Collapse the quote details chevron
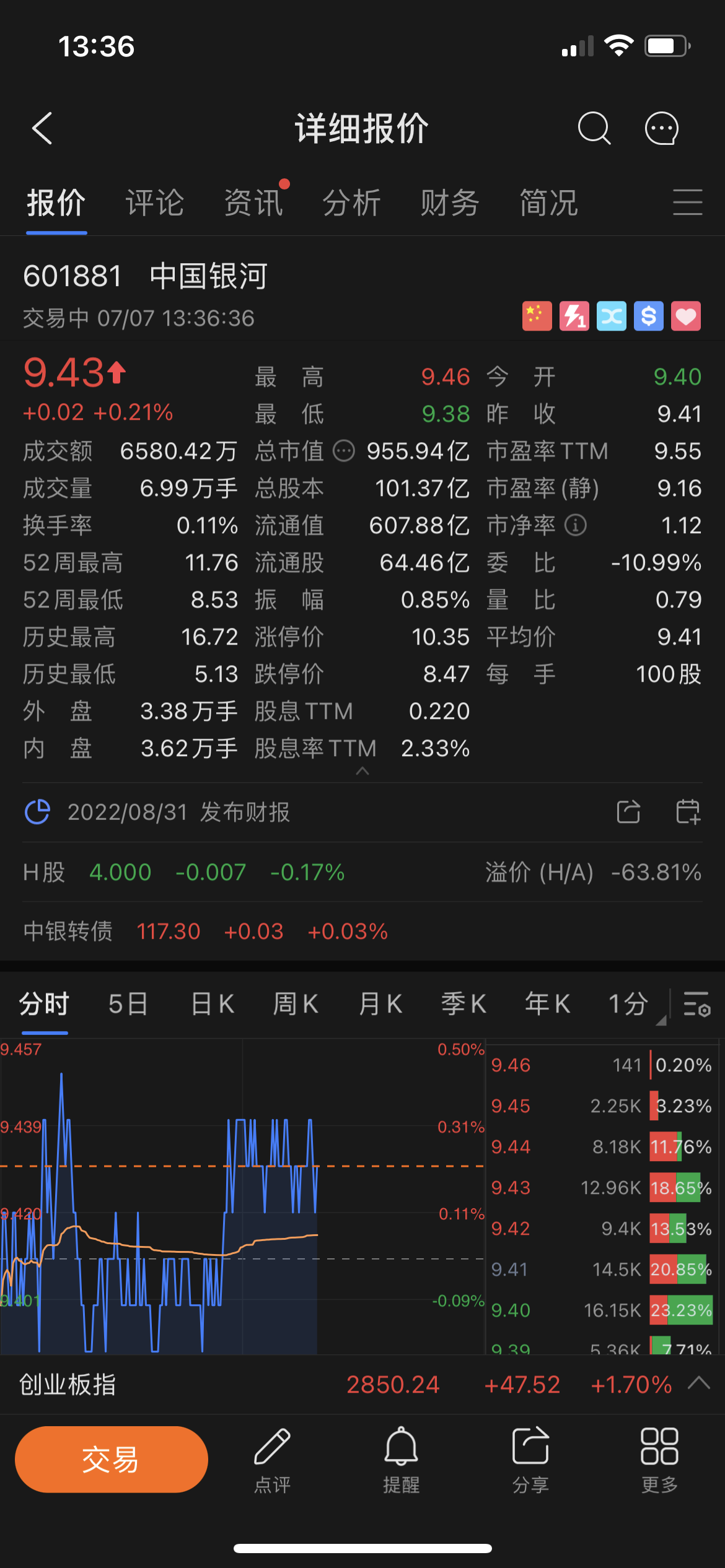The image size is (725, 1568). (362, 771)
